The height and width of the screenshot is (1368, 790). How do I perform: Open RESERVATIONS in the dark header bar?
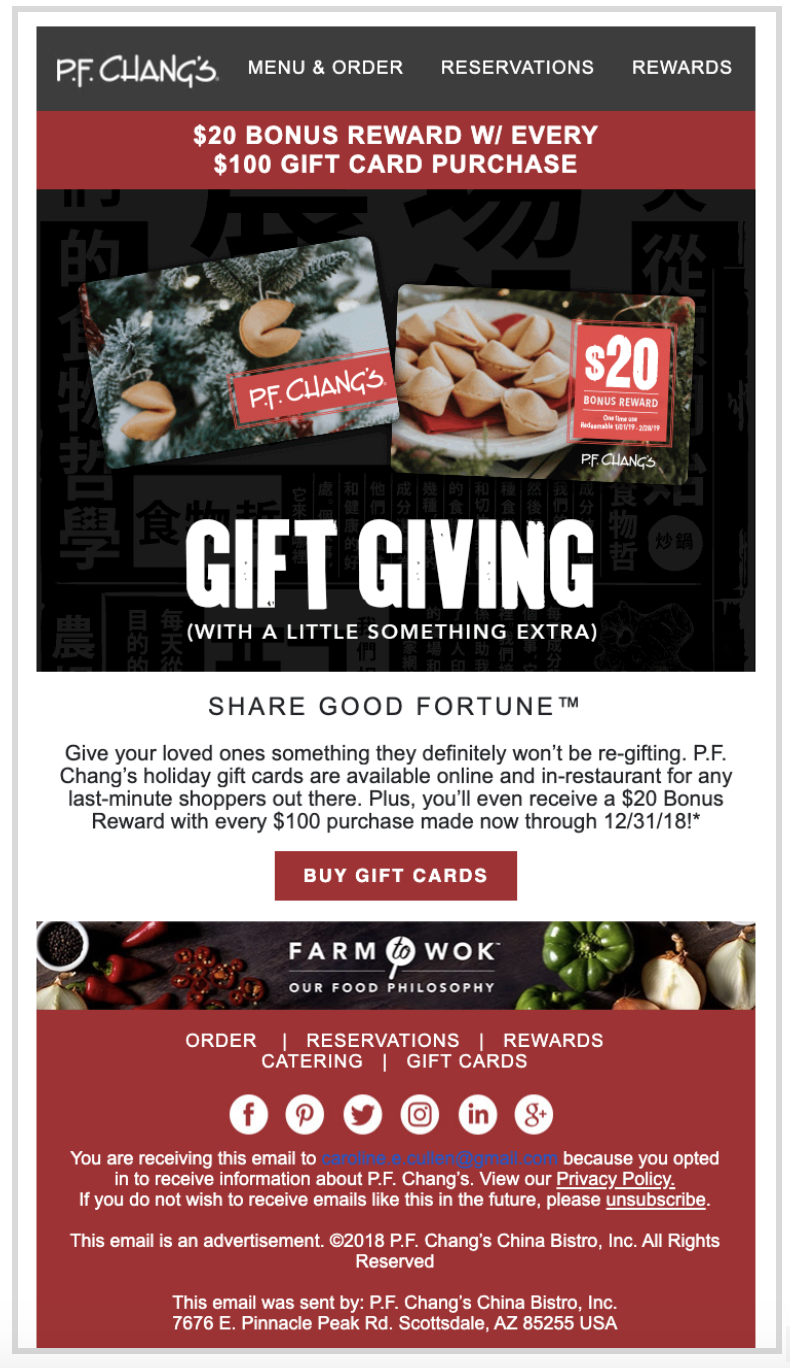[x=517, y=68]
